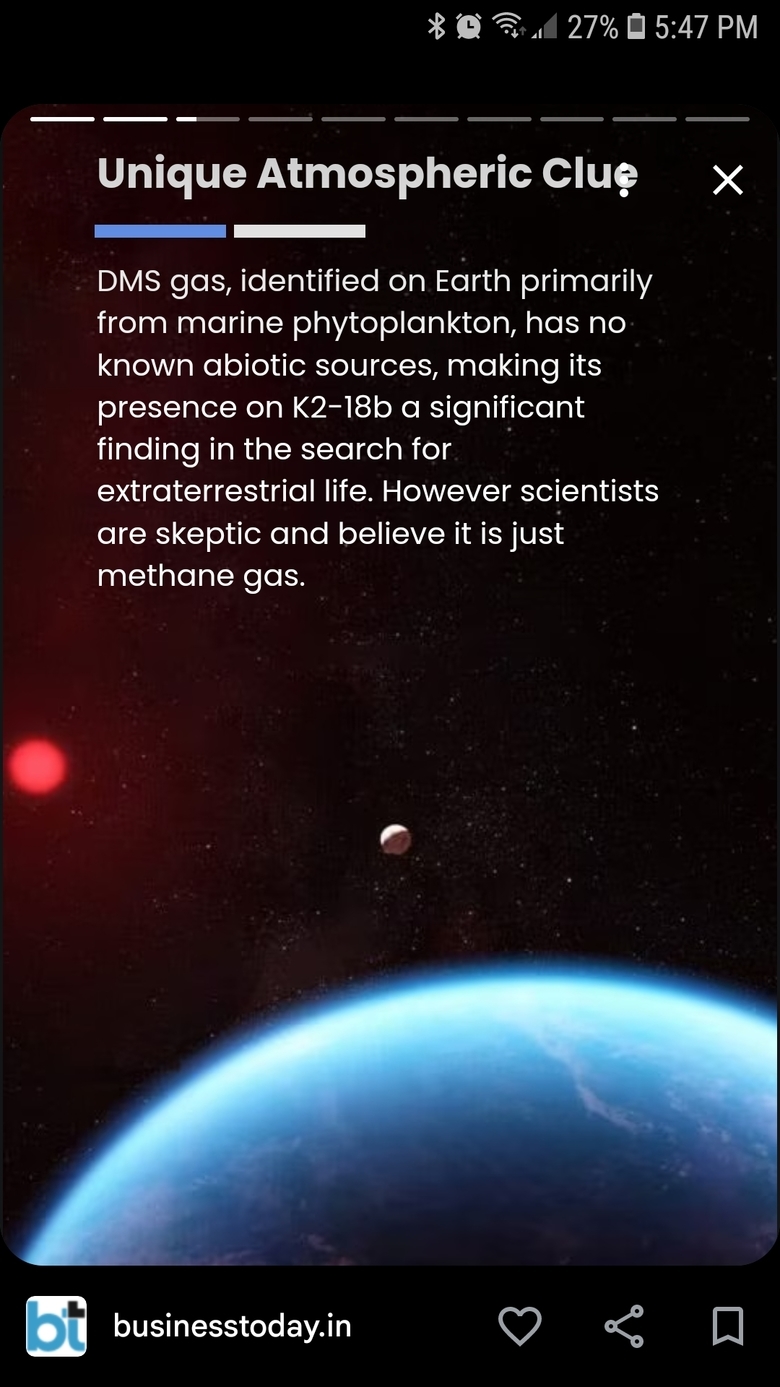Share this story
The width and height of the screenshot is (780, 1387).
[624, 1326]
